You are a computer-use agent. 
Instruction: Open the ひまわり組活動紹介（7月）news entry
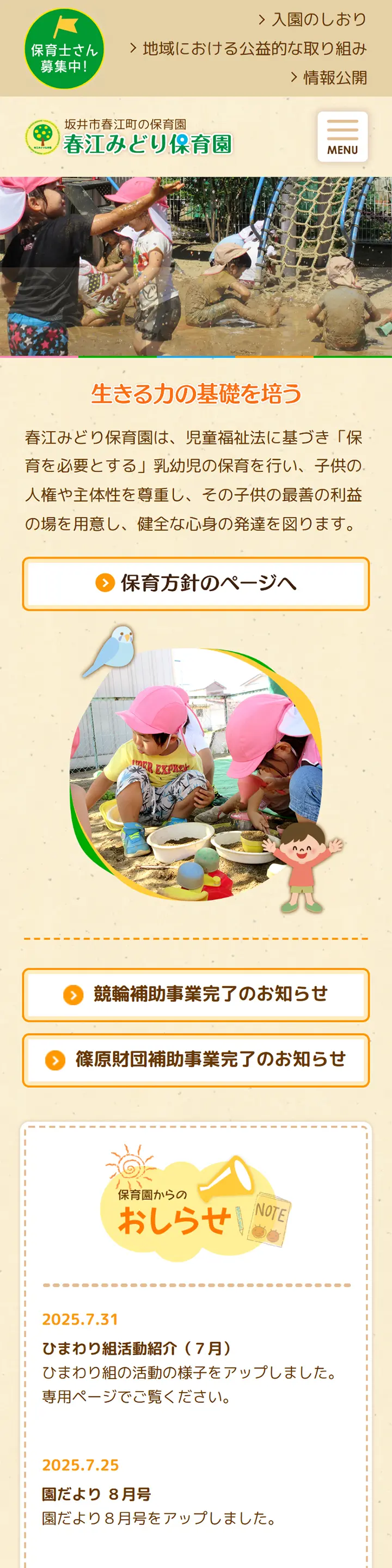137,1347
